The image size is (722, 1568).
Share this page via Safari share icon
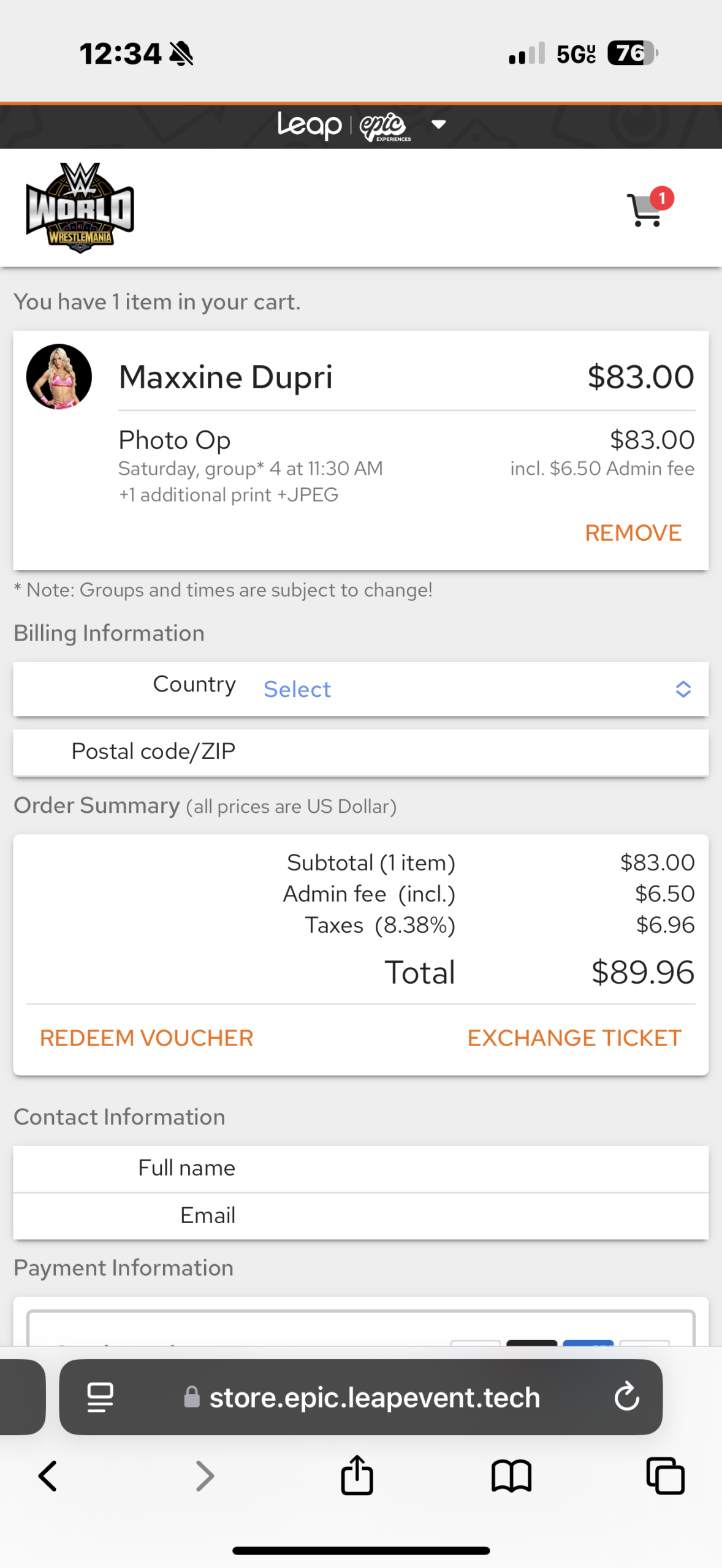tap(357, 1475)
